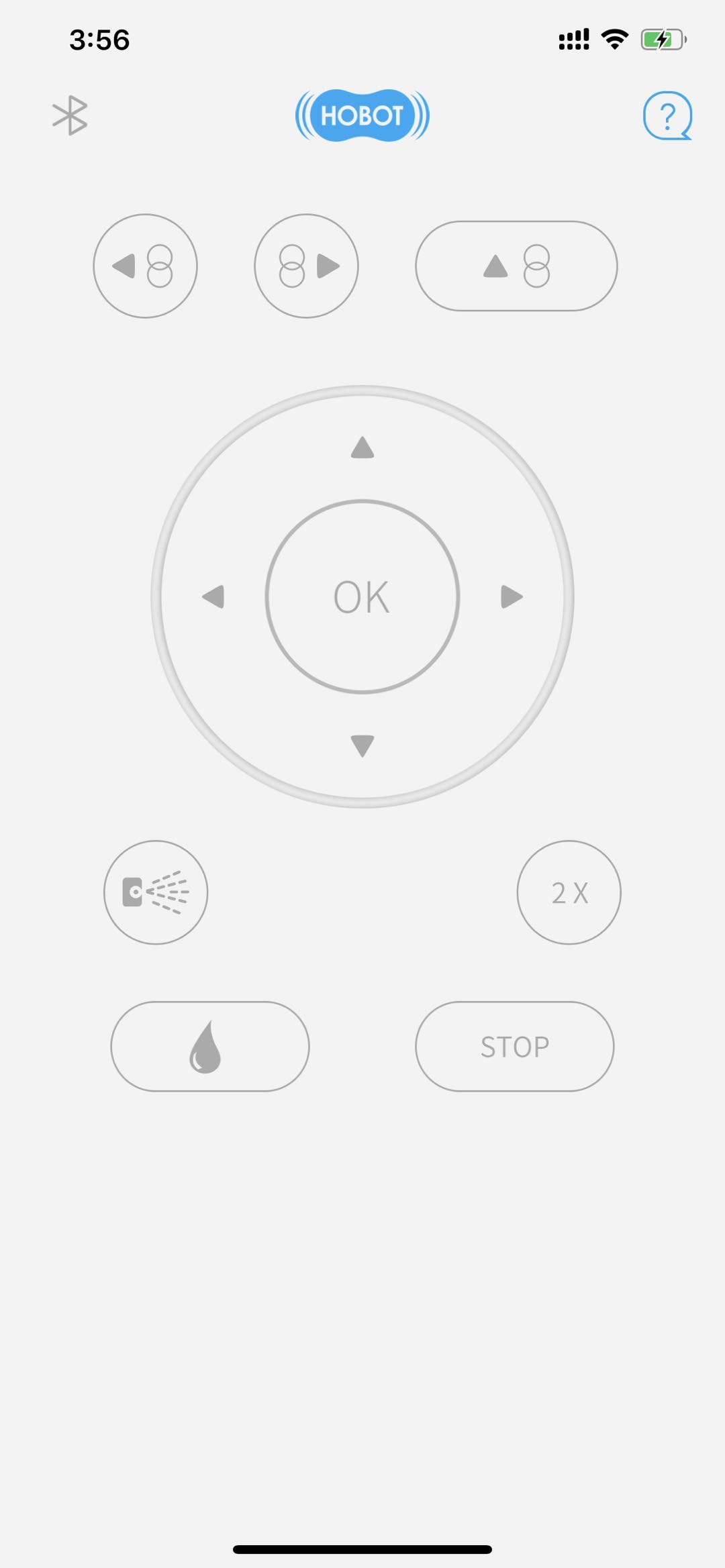Hit STOP to halt the robot

point(515,1047)
